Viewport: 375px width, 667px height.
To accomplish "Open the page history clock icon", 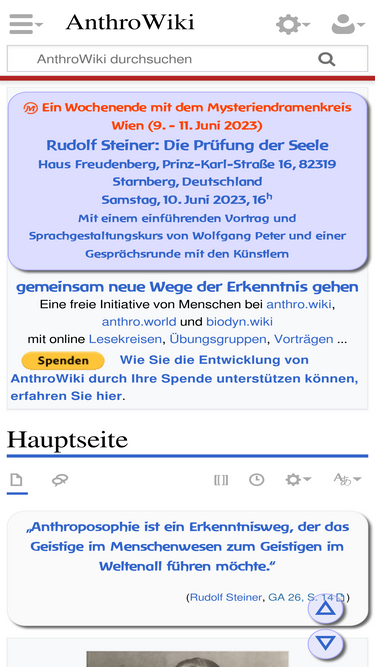I will [x=256, y=480].
